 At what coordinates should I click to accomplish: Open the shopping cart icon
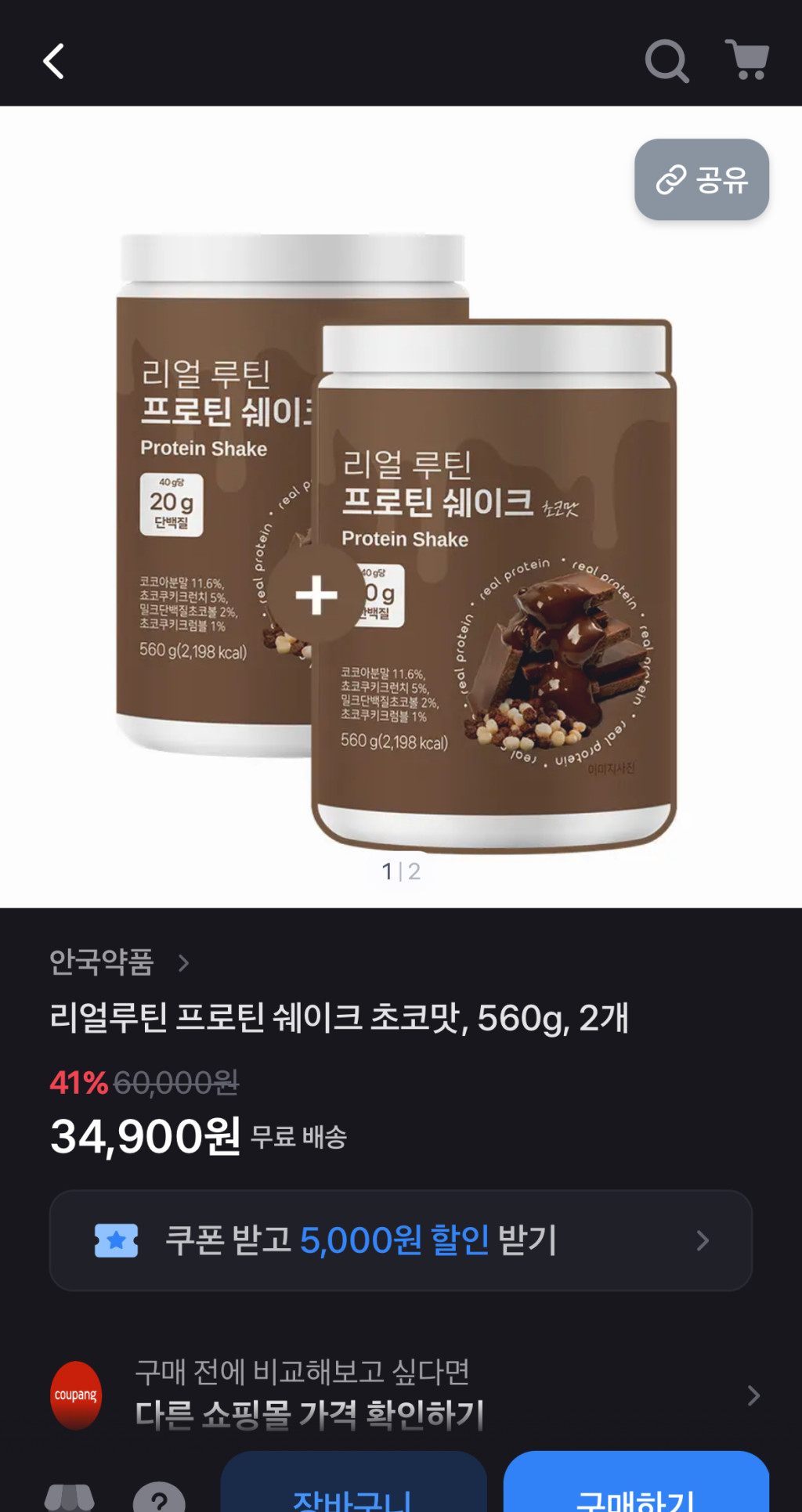[748, 60]
